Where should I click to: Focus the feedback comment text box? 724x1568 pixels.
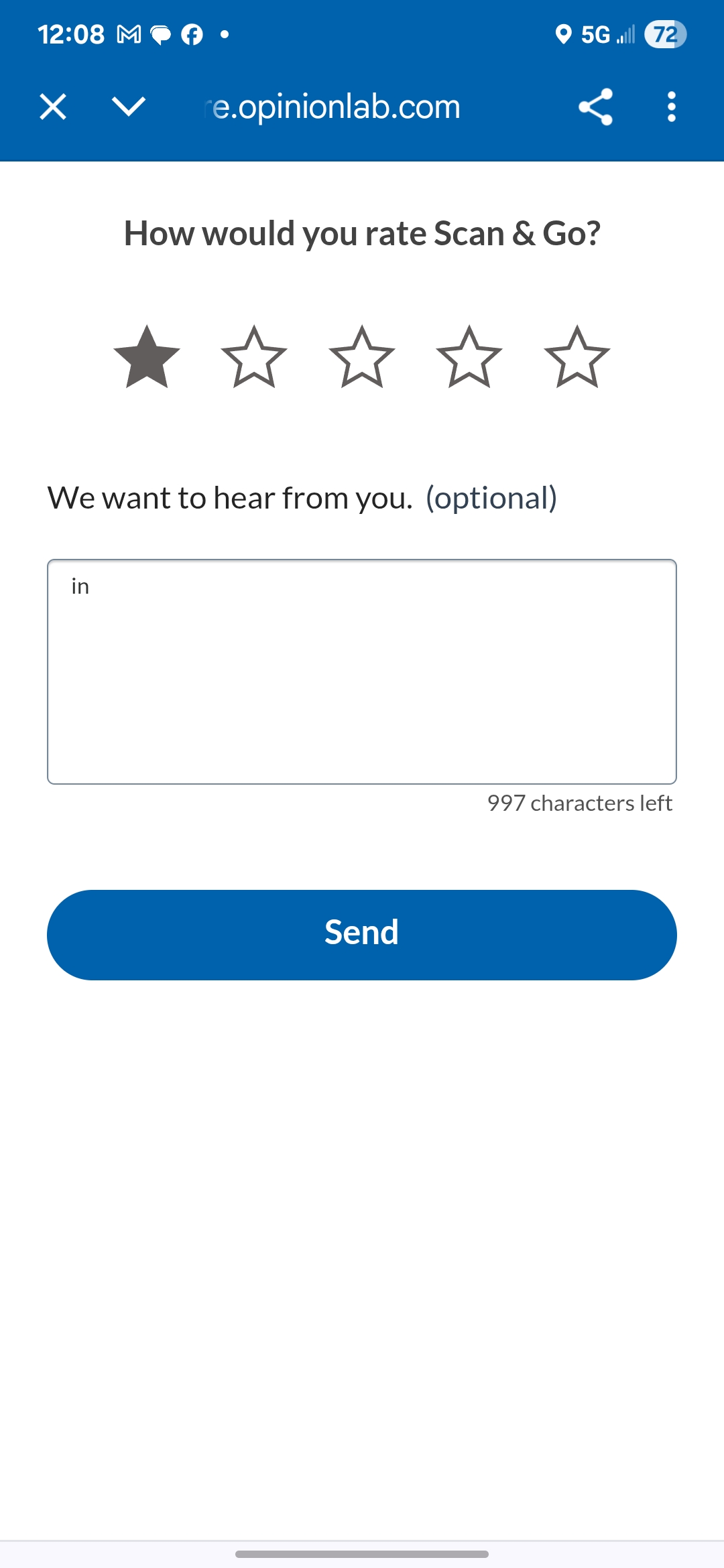362,671
